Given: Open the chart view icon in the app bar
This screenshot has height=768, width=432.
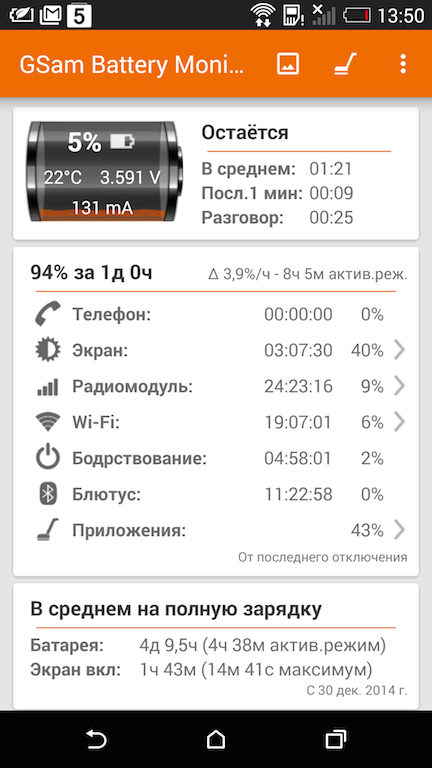Looking at the screenshot, I should coord(288,64).
